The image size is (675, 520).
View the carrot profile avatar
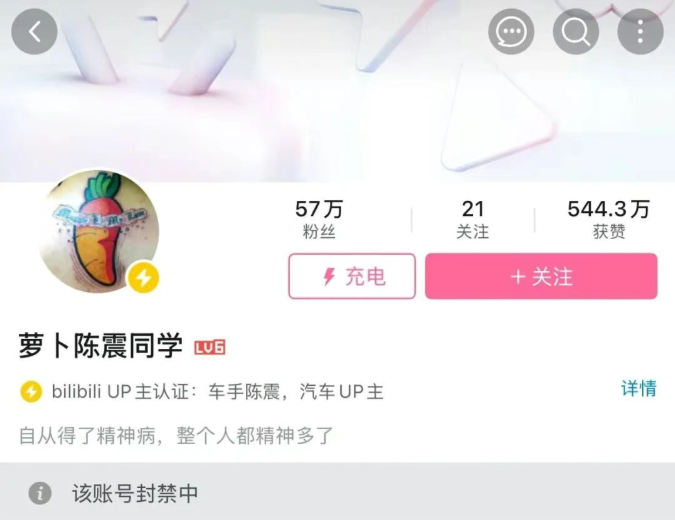pos(98,232)
